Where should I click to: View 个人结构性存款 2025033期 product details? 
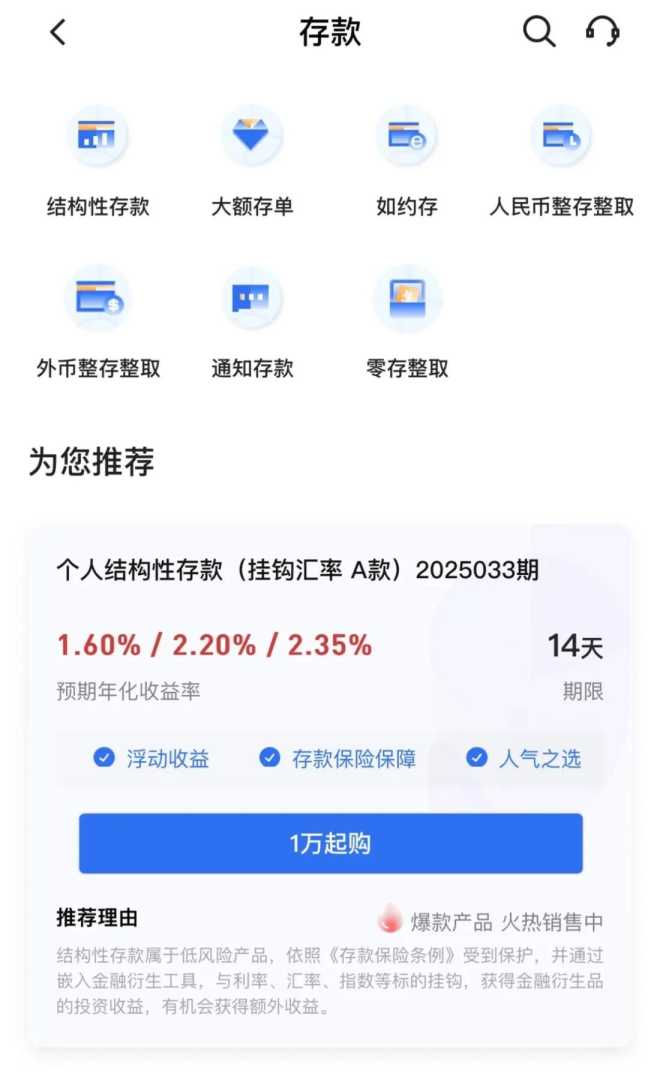point(297,570)
